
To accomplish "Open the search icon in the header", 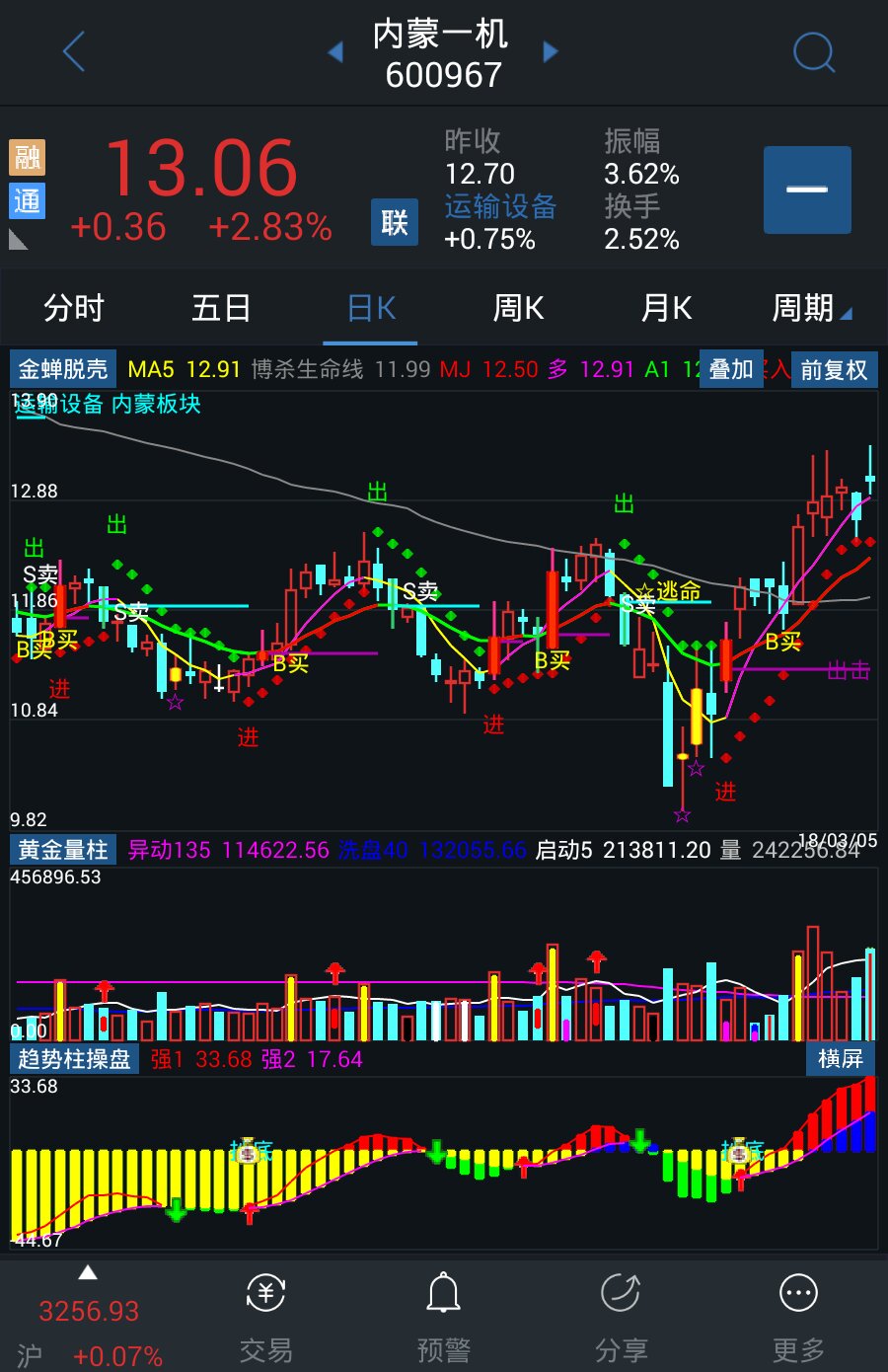I will pos(814,51).
